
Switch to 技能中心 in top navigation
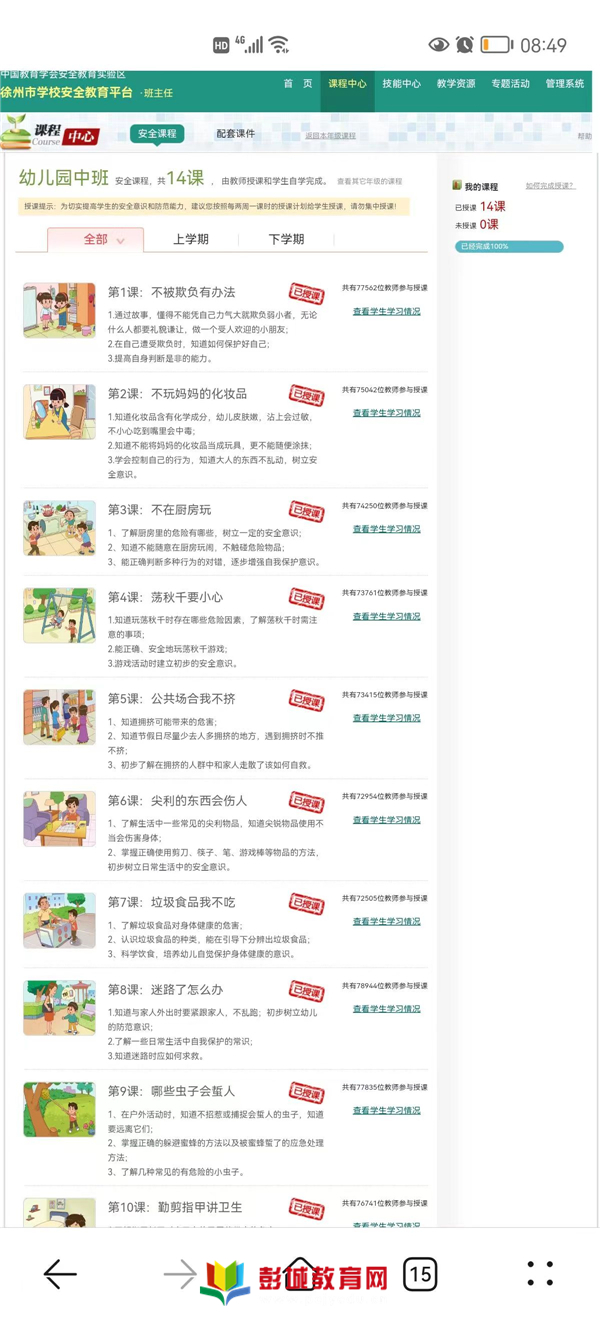(x=401, y=84)
